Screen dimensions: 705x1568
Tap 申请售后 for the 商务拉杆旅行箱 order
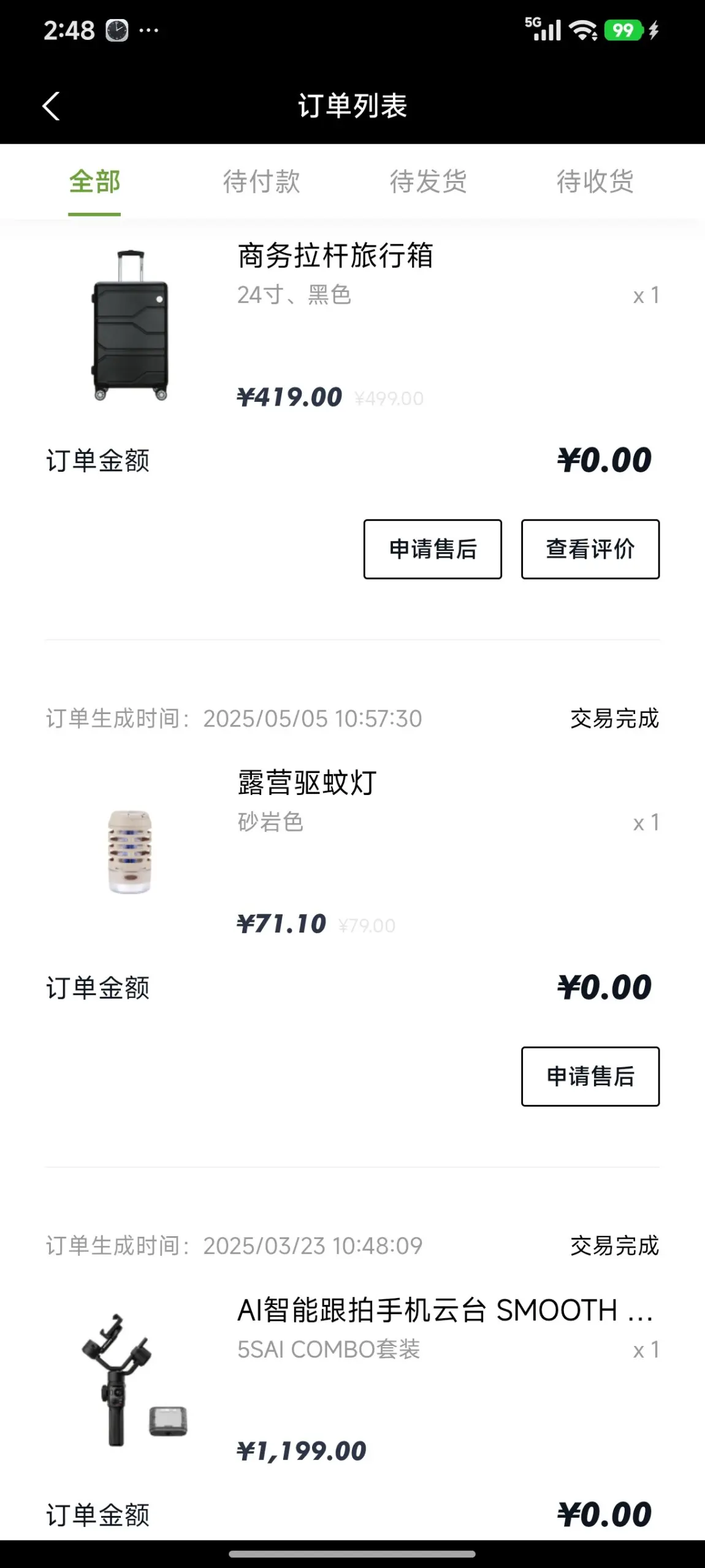(432, 549)
